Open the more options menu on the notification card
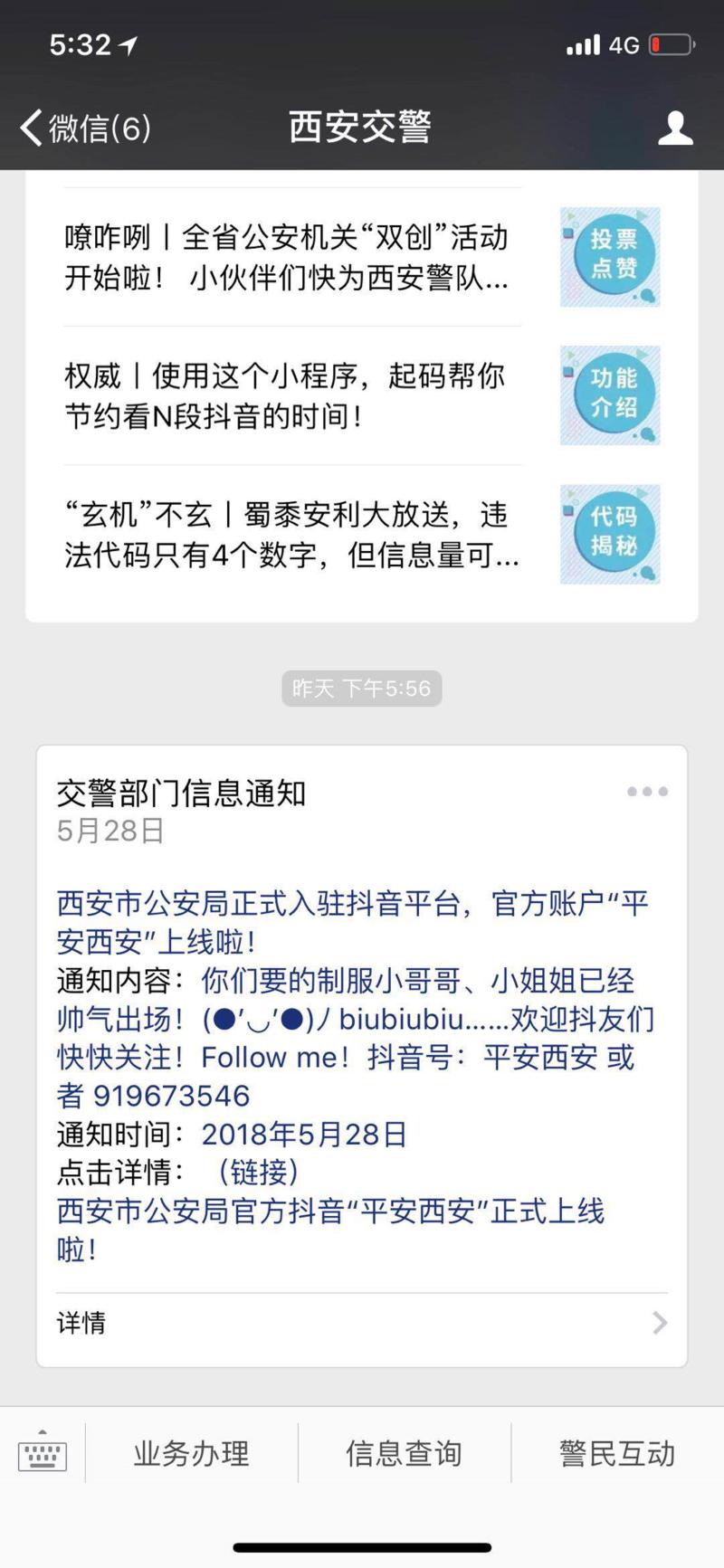Image resolution: width=724 pixels, height=1568 pixels. 646,791
